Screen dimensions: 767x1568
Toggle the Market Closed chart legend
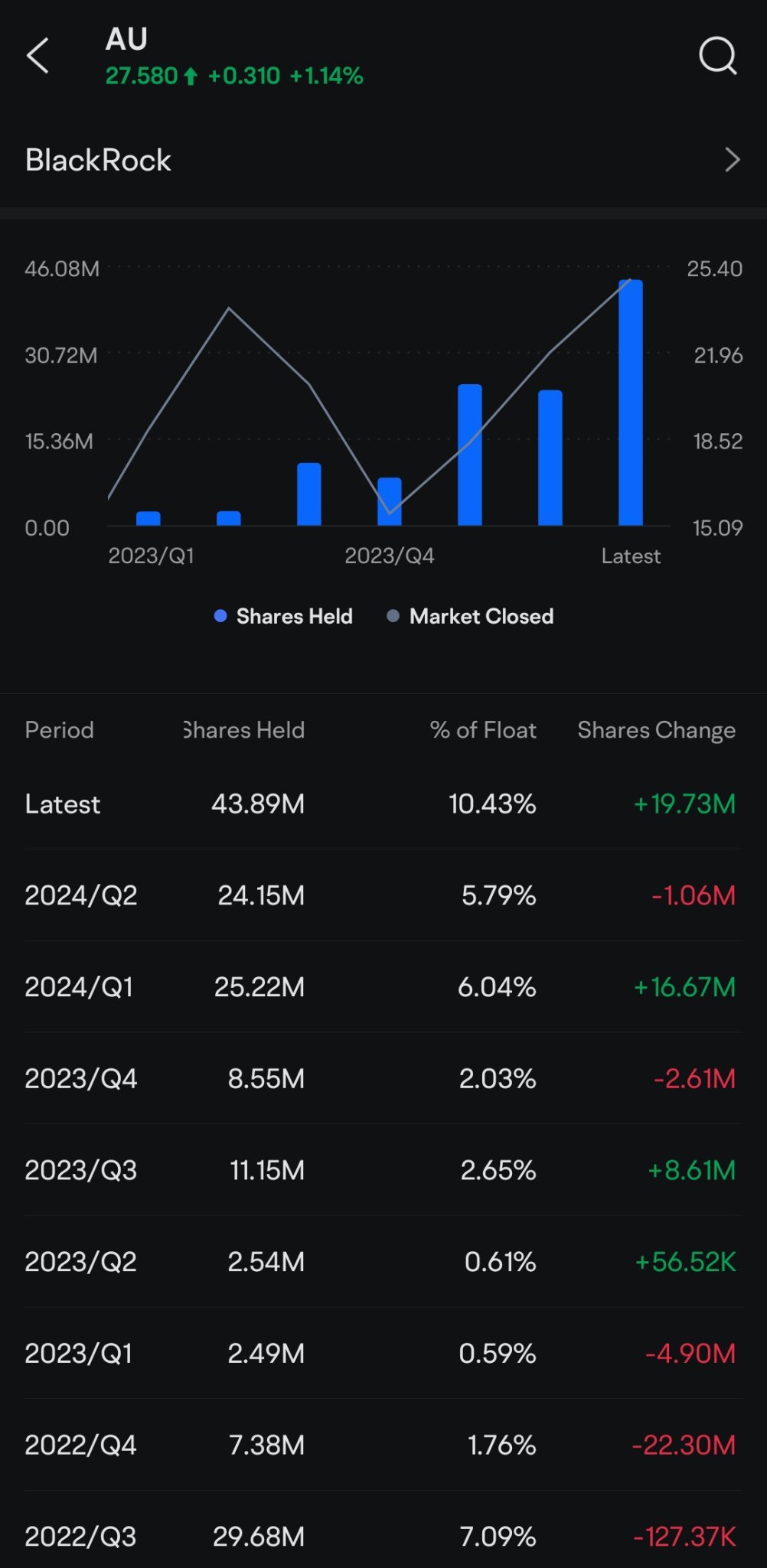coord(470,616)
